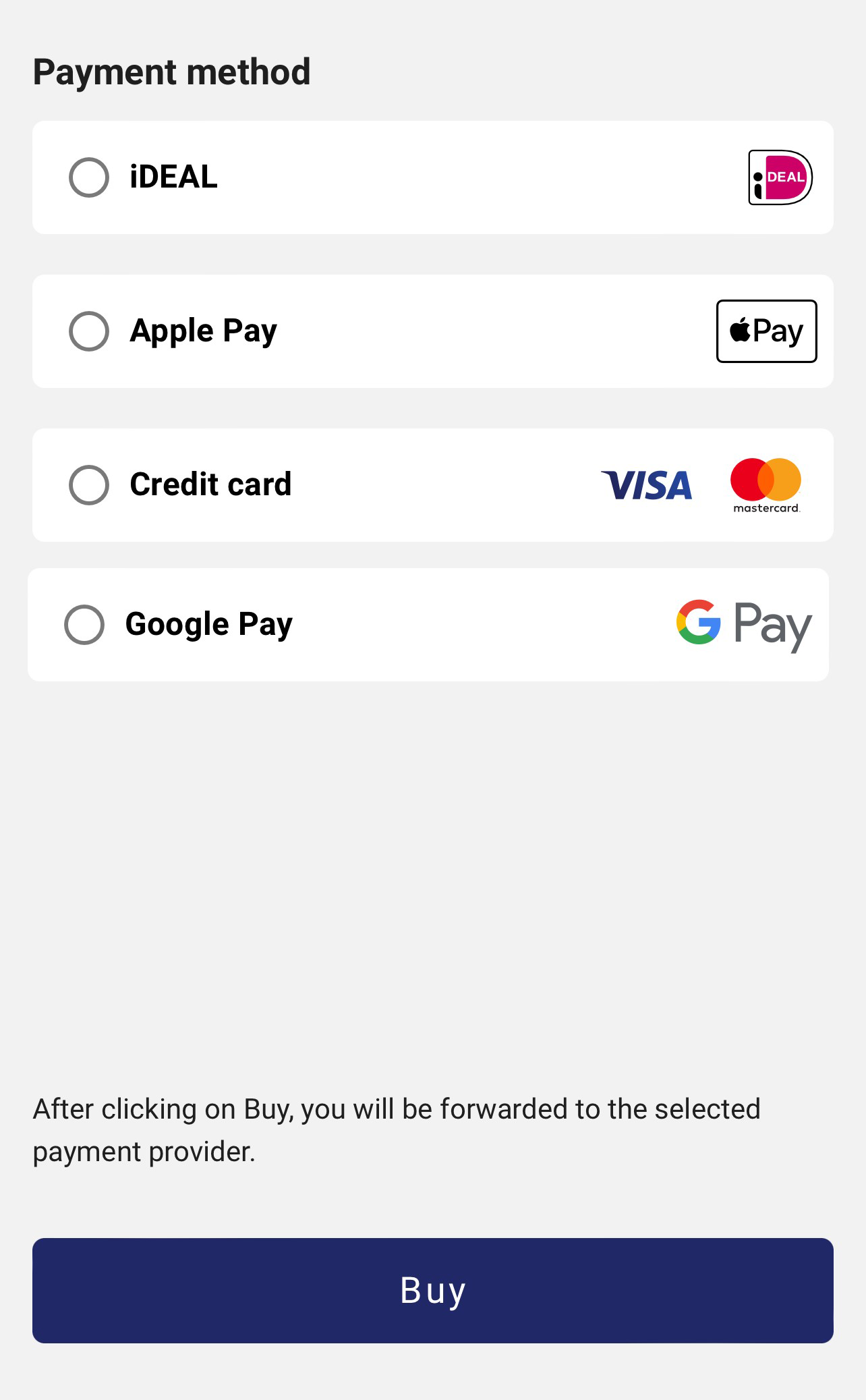
Task: Tap the Buy button
Action: point(433,1290)
